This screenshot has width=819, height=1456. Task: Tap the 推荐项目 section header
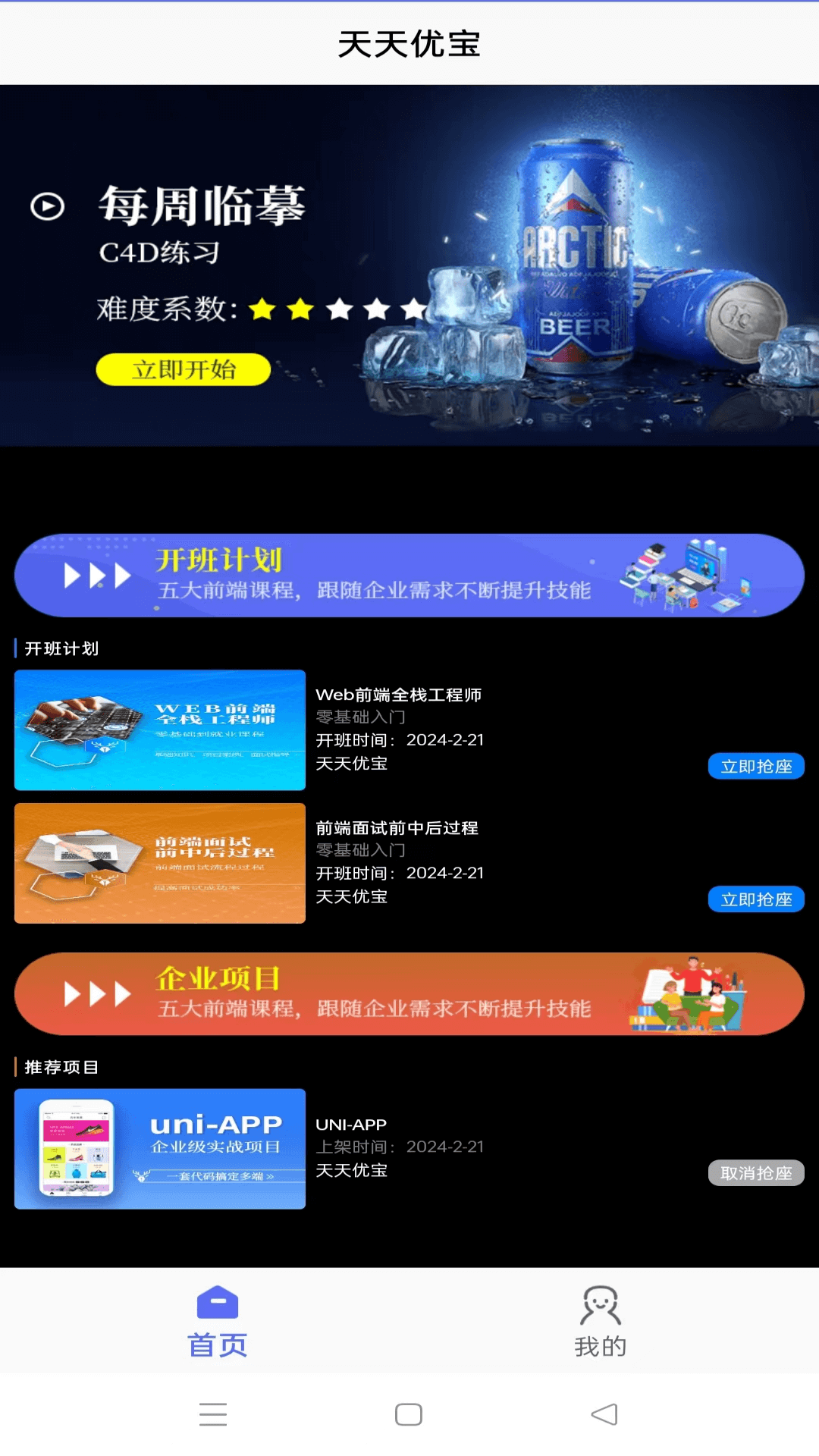point(60,1066)
